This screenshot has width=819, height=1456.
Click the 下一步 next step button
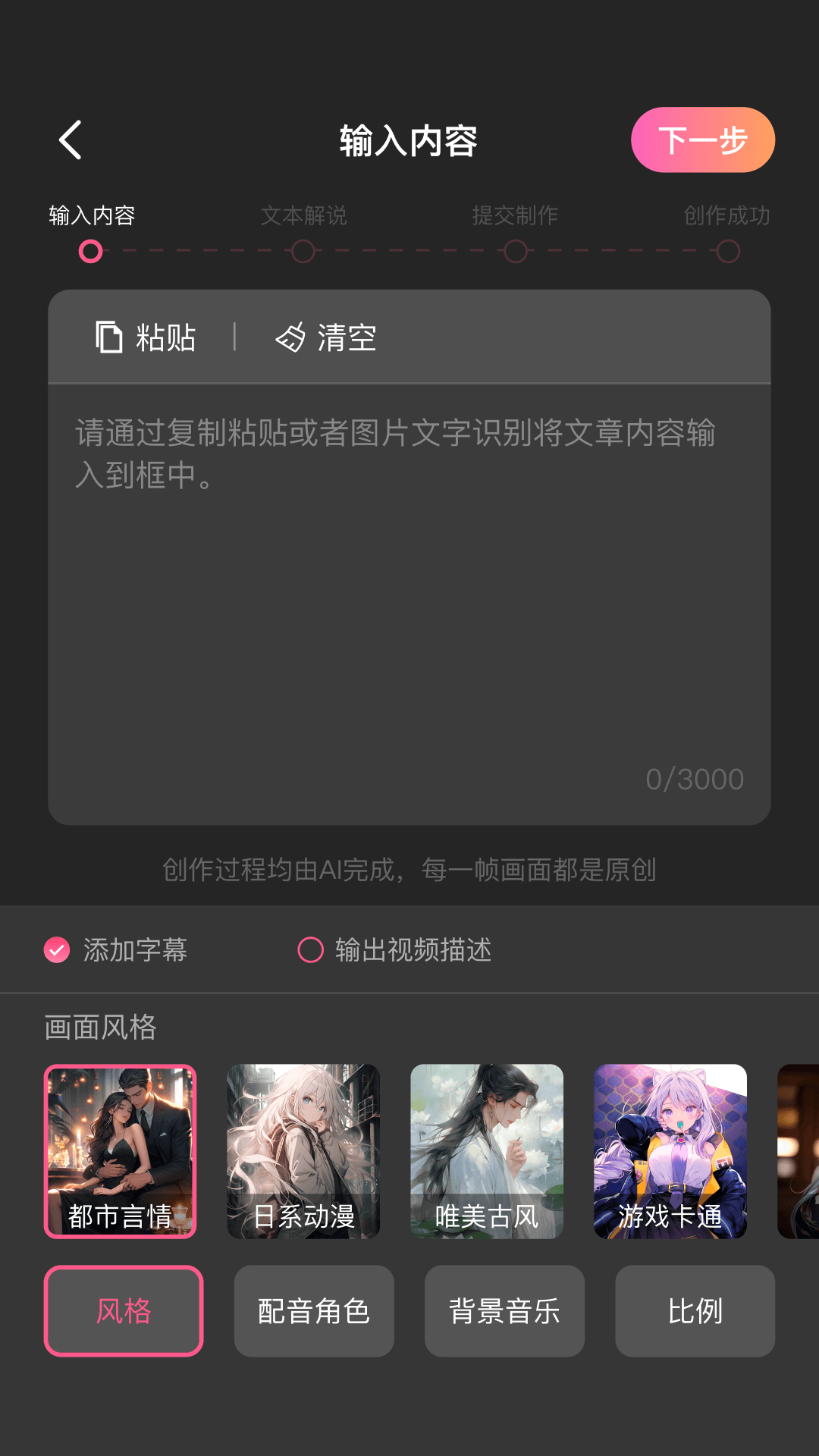tap(702, 140)
